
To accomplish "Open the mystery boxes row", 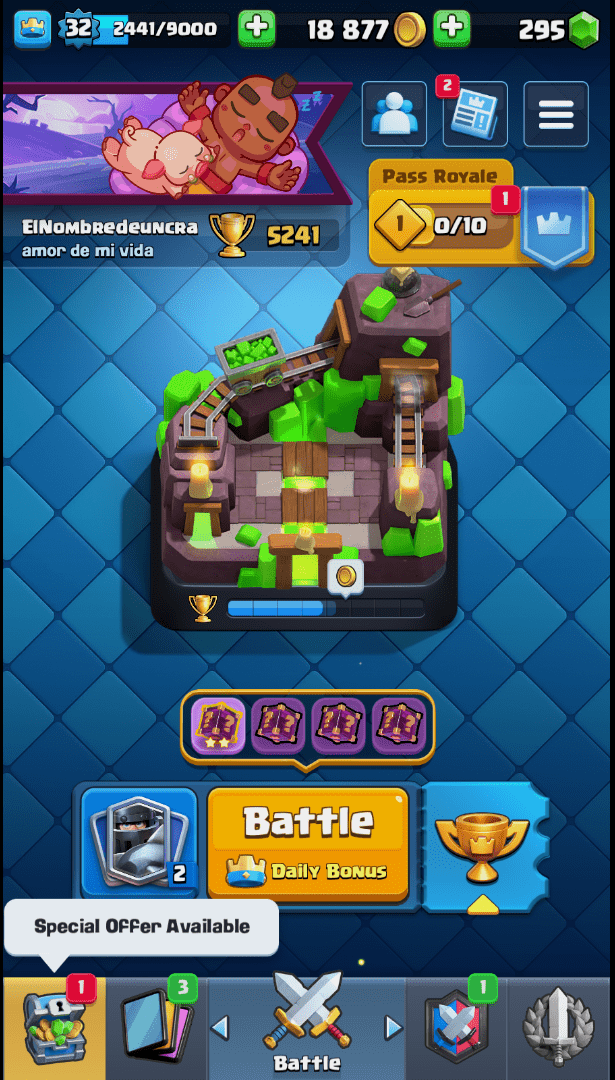I will 308,725.
